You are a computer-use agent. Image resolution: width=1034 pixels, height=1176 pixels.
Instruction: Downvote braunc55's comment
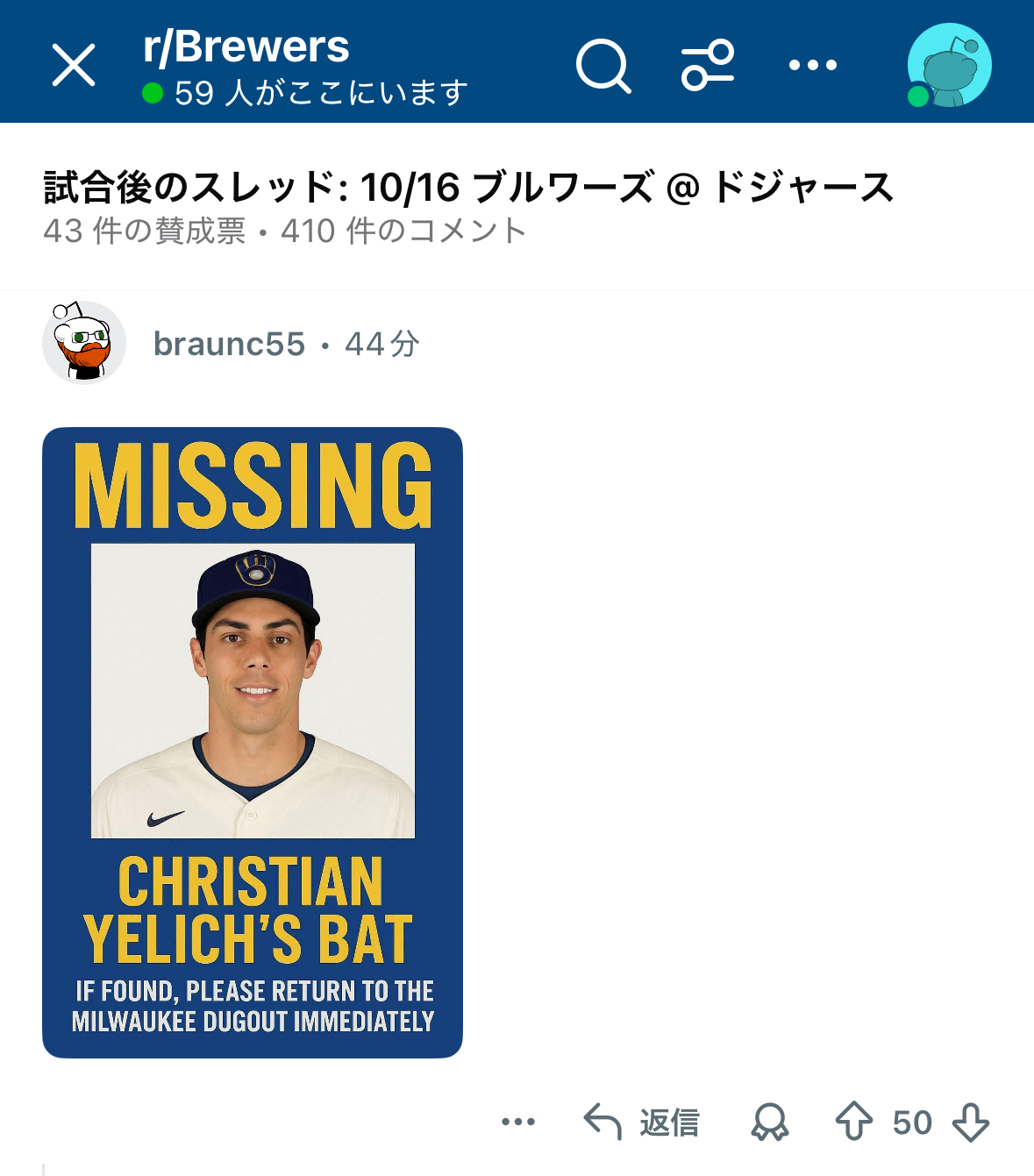tap(971, 1122)
